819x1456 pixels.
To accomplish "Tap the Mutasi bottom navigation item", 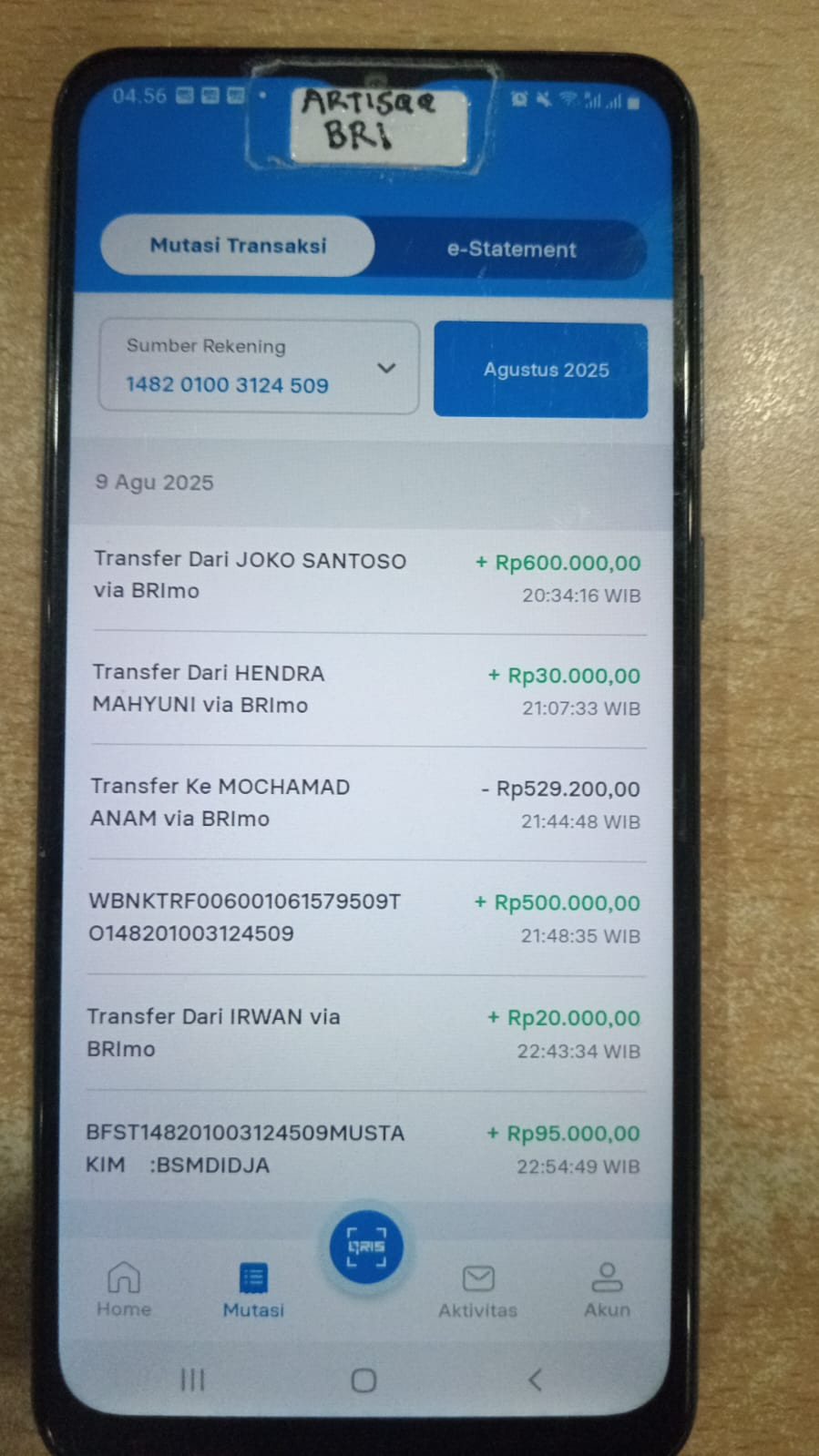I will click(253, 1291).
